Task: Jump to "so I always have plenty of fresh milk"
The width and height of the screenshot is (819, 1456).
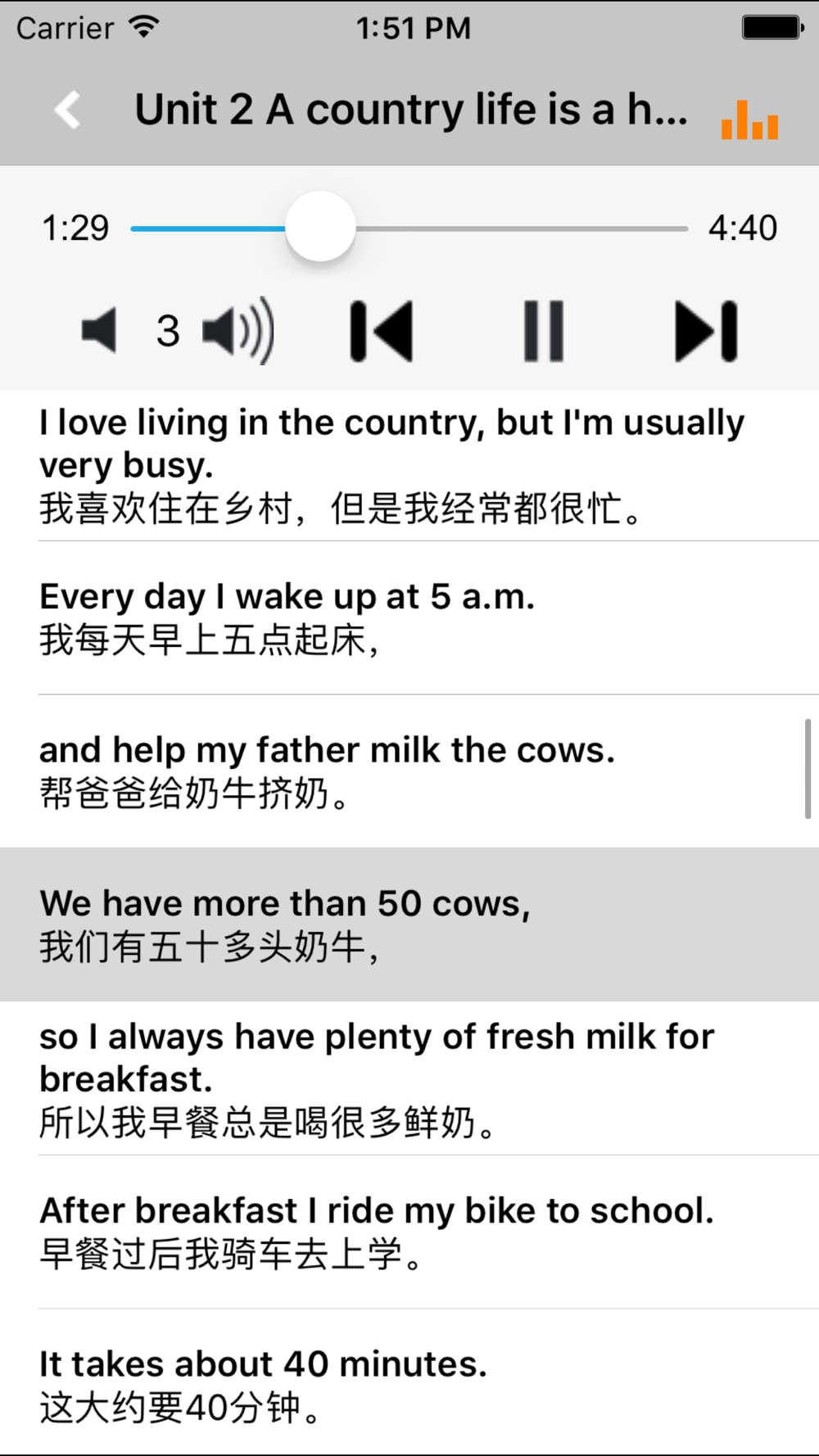Action: point(409,1078)
